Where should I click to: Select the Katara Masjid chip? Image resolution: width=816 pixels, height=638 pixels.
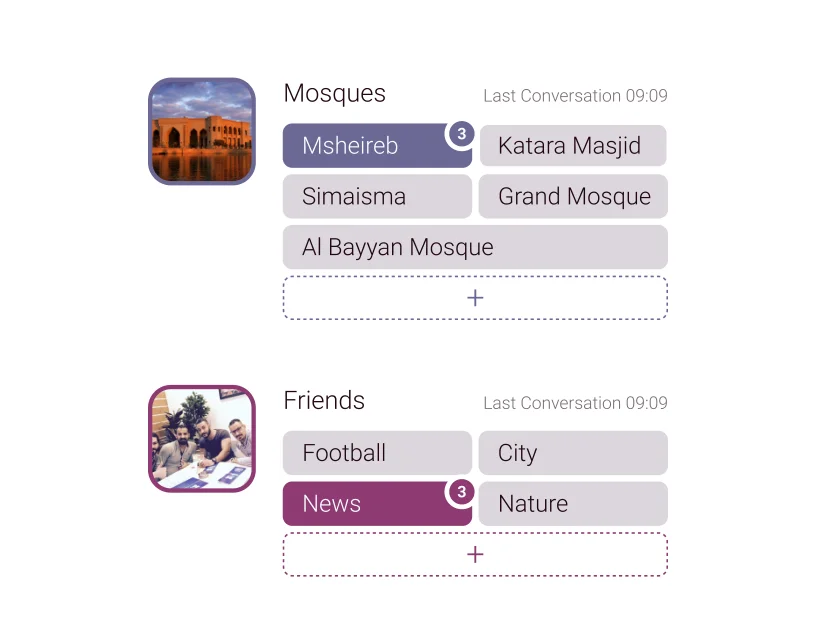[x=572, y=146]
